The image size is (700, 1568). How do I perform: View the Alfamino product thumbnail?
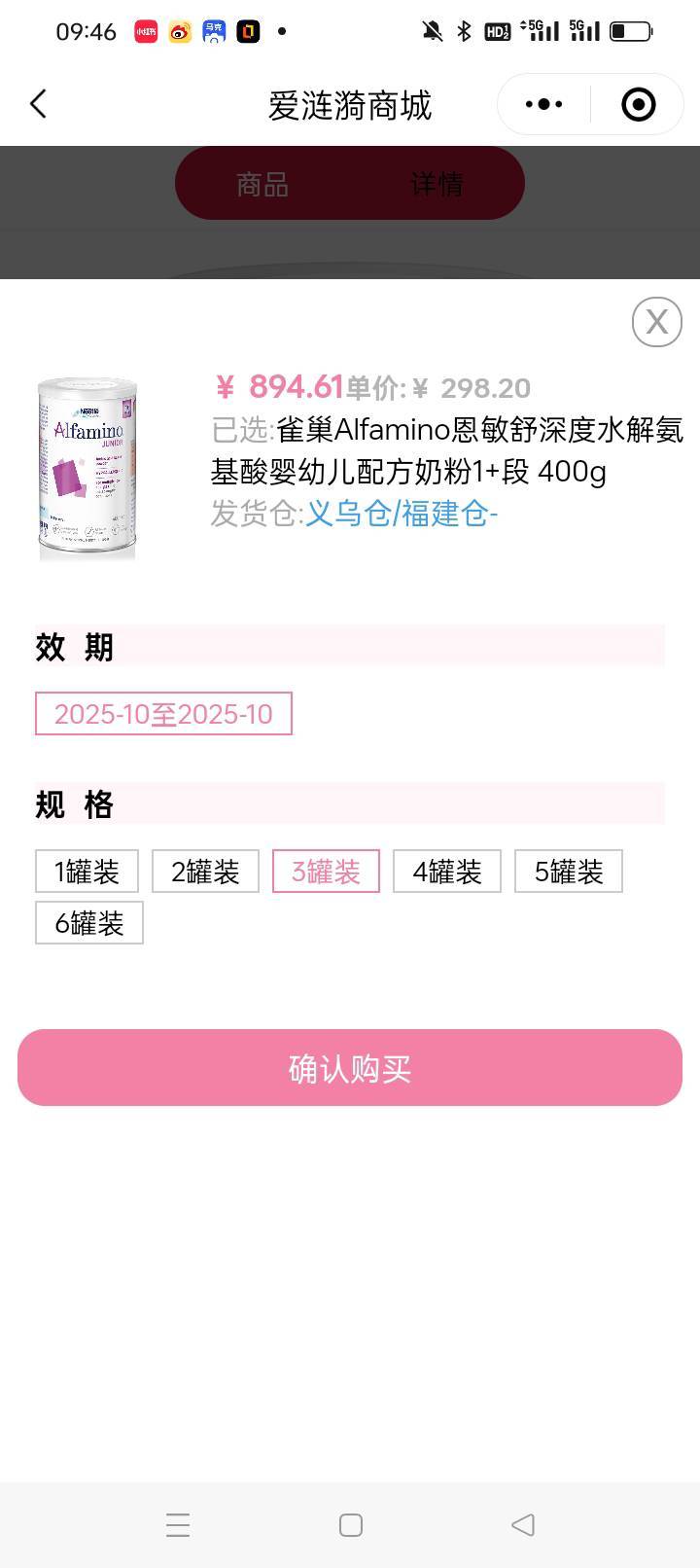87,469
